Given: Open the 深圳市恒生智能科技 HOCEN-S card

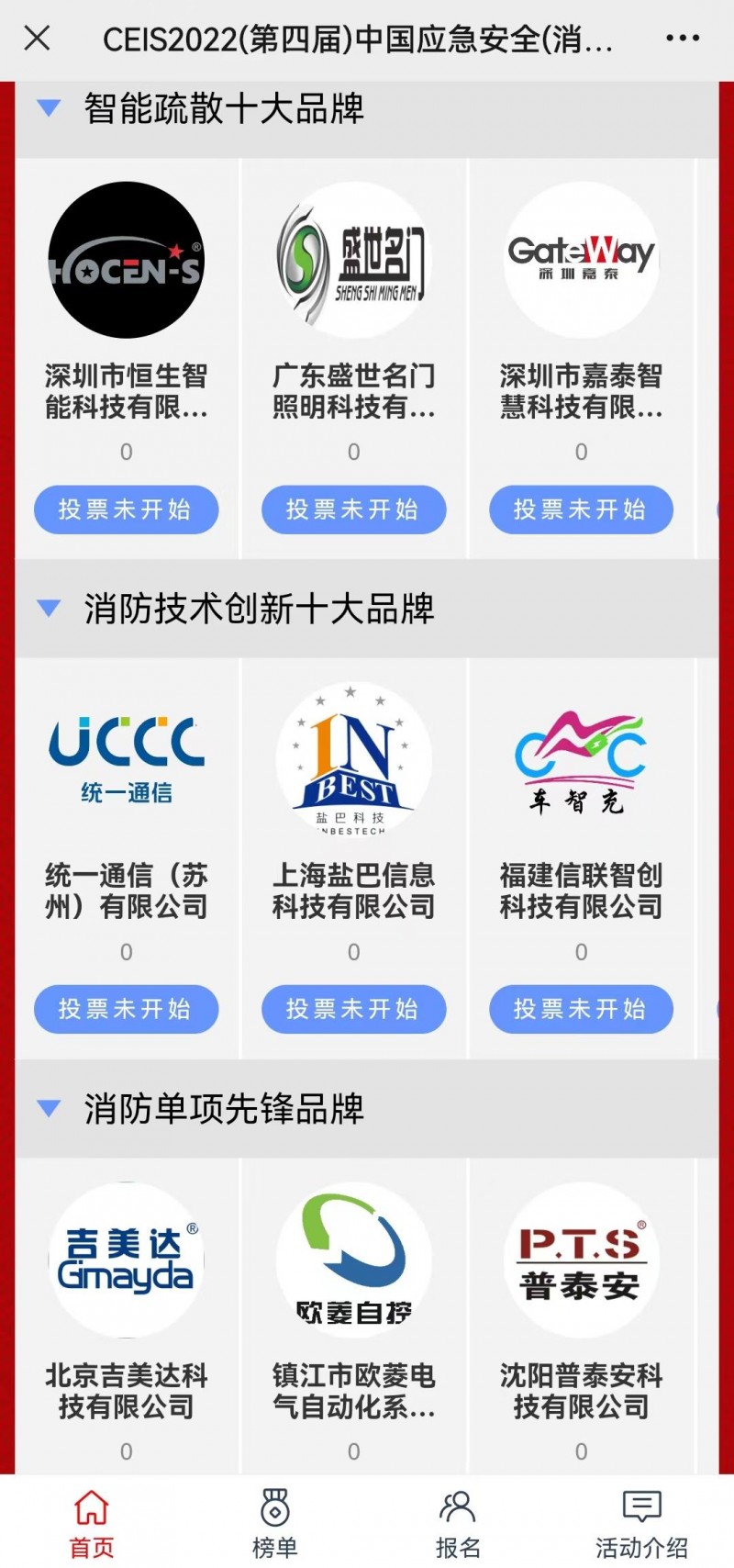Looking at the screenshot, I should (x=127, y=261).
